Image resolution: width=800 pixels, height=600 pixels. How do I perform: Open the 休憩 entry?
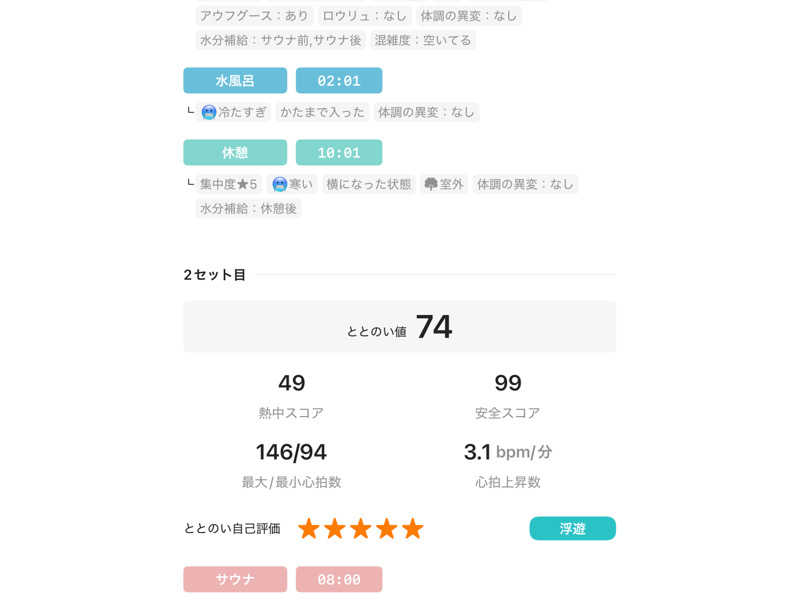point(235,153)
